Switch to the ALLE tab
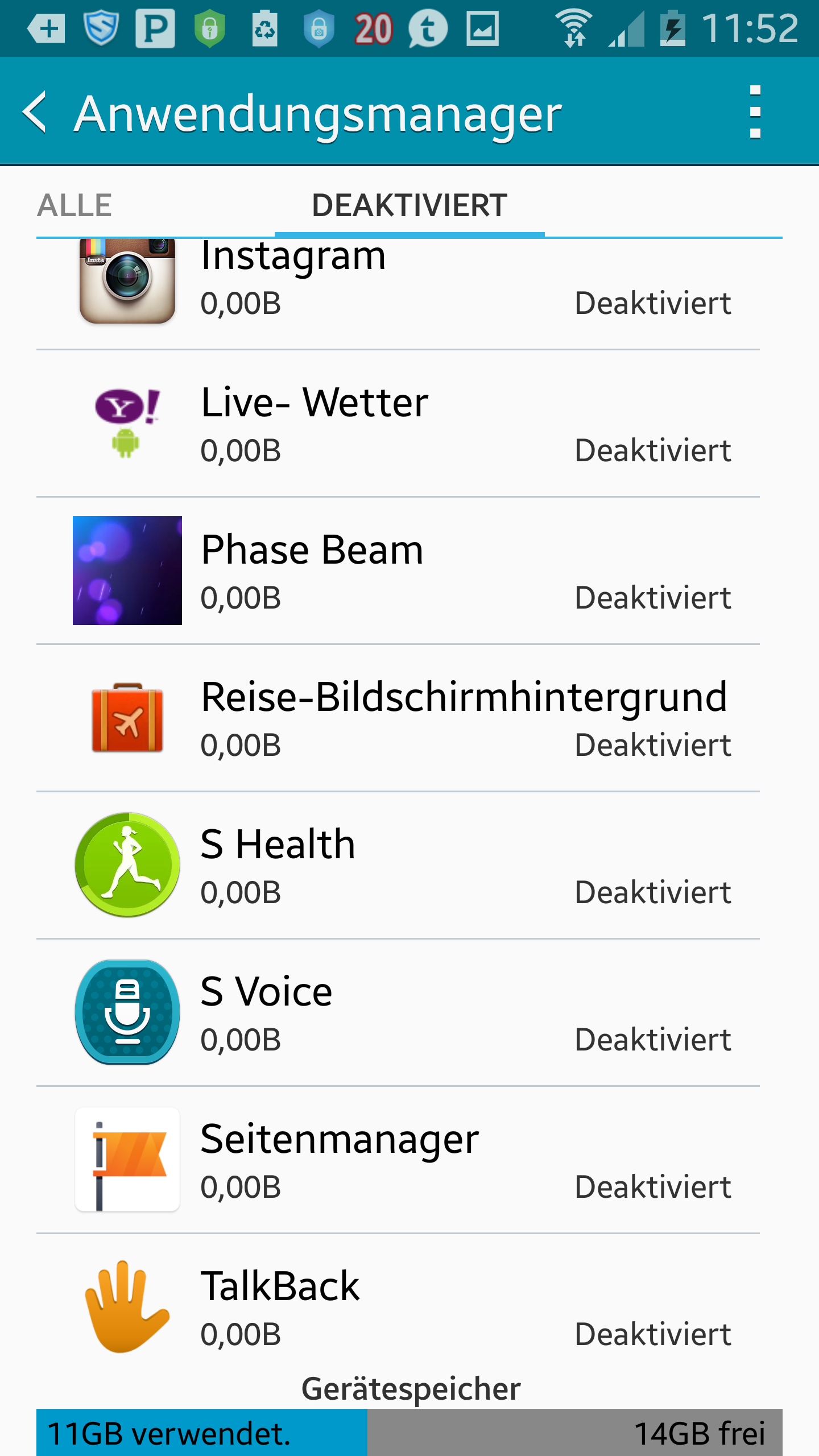The height and width of the screenshot is (1456, 819). pos(75,205)
